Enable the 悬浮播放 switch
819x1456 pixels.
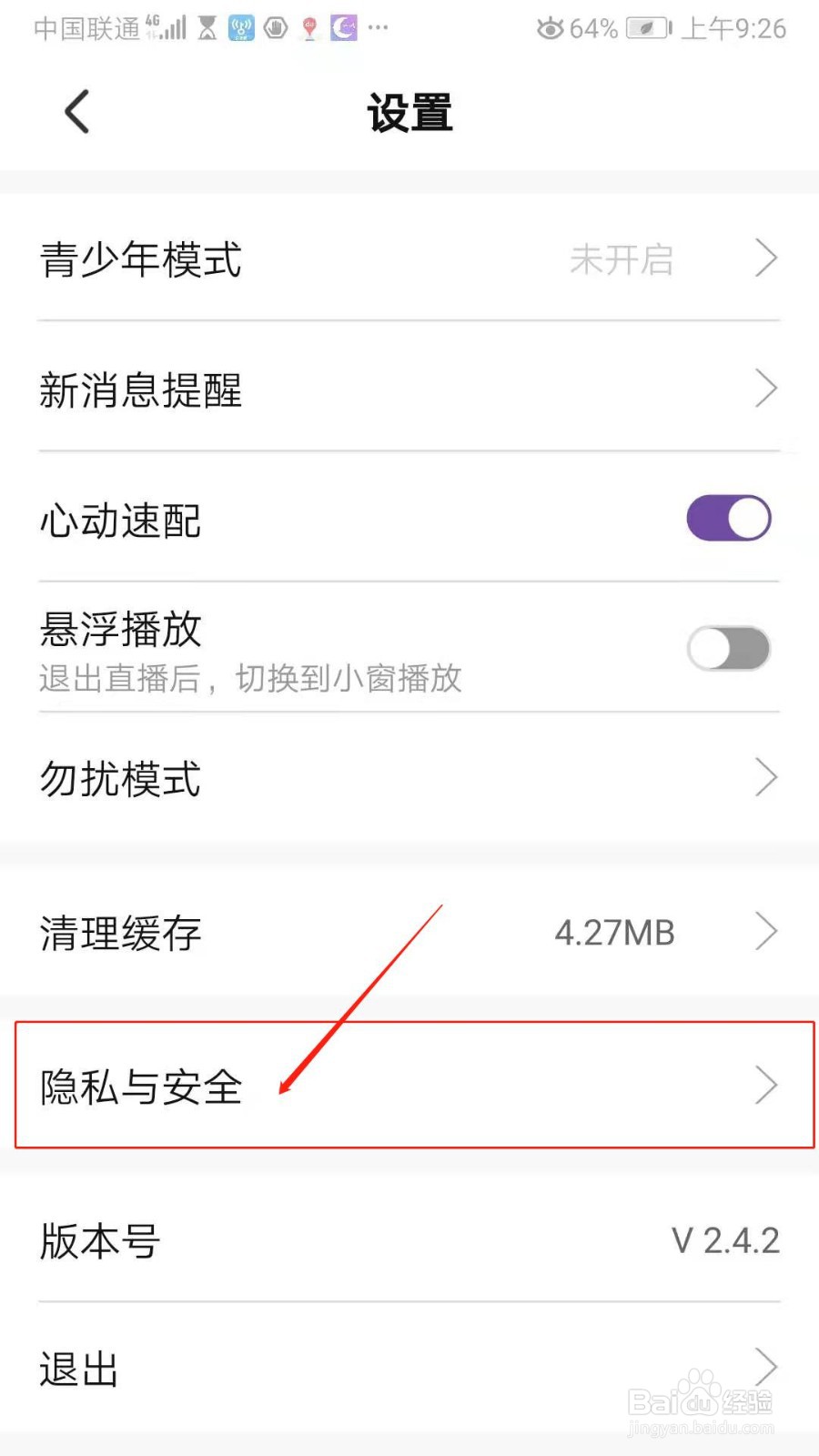728,649
